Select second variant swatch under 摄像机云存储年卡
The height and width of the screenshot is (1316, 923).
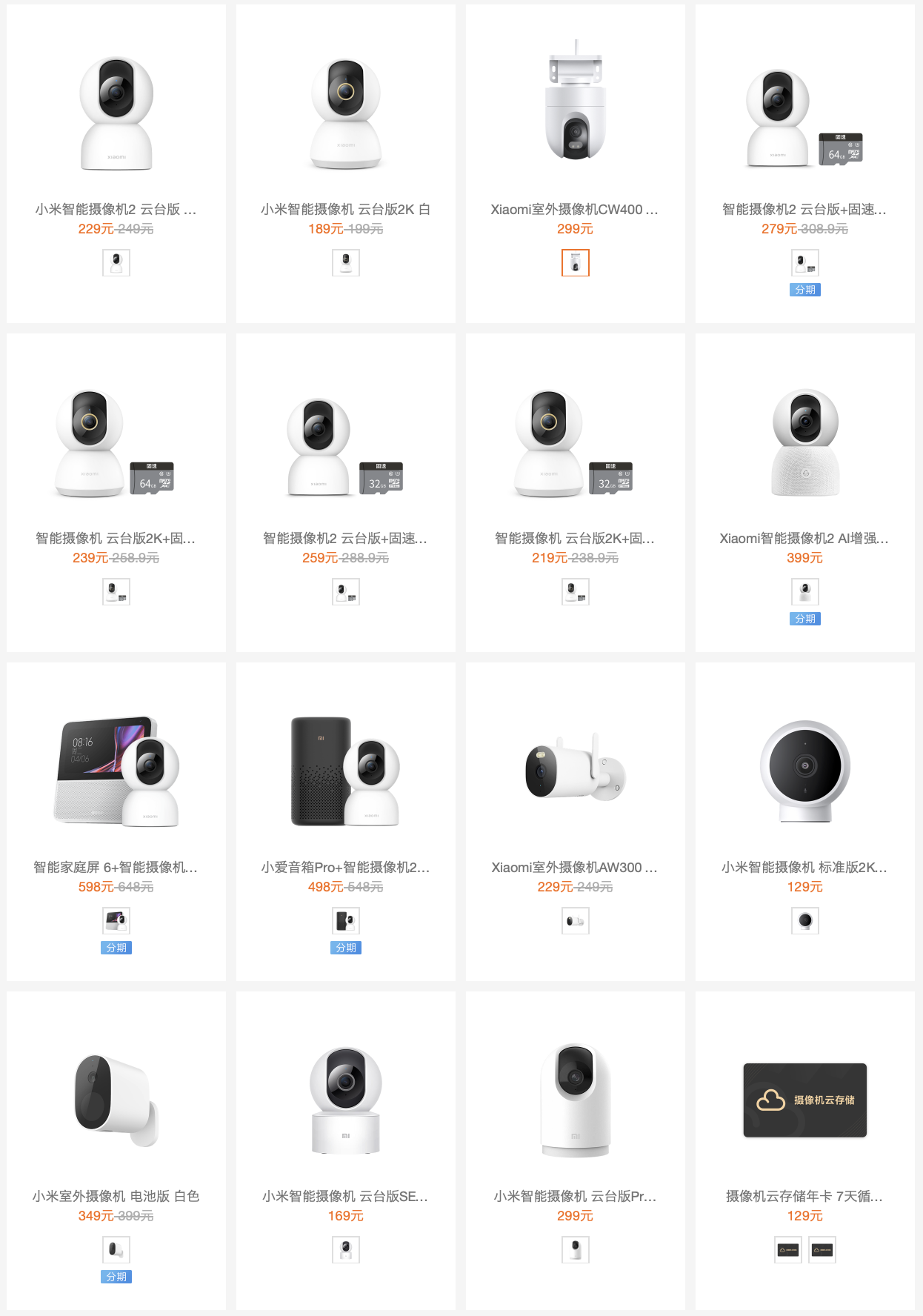tap(822, 1250)
